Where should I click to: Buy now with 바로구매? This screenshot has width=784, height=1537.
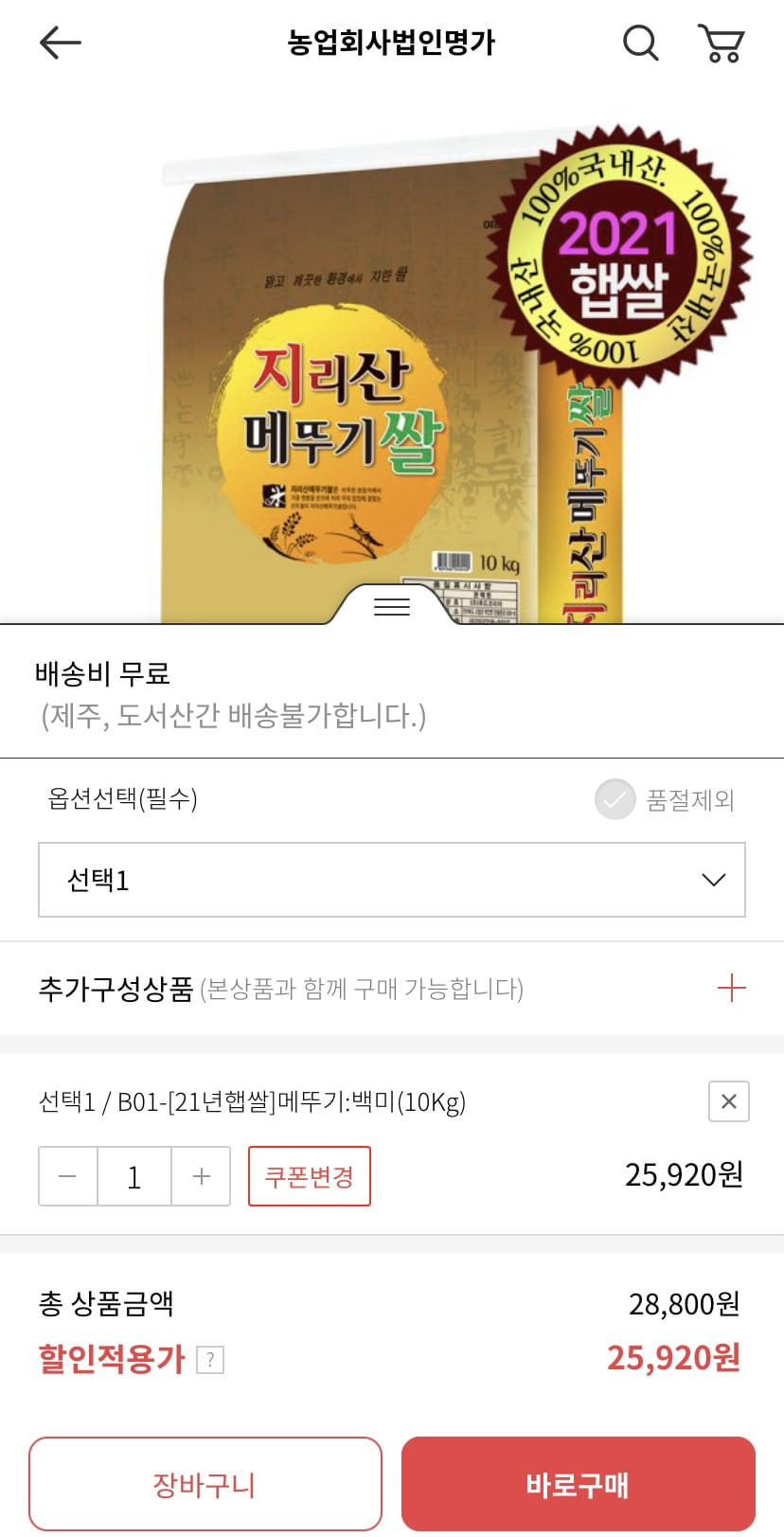point(579,1484)
